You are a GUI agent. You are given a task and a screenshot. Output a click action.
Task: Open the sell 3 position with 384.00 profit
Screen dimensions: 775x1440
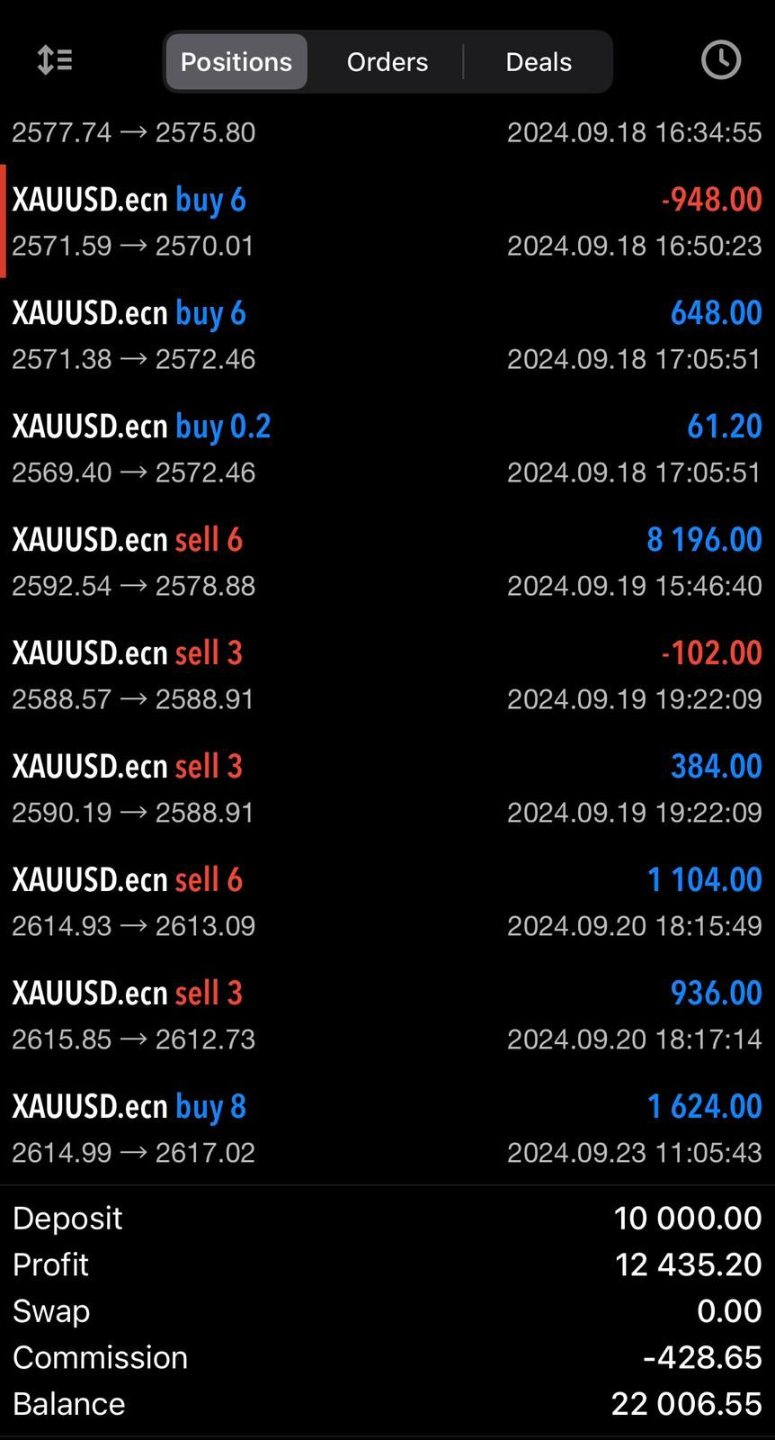coord(387,787)
